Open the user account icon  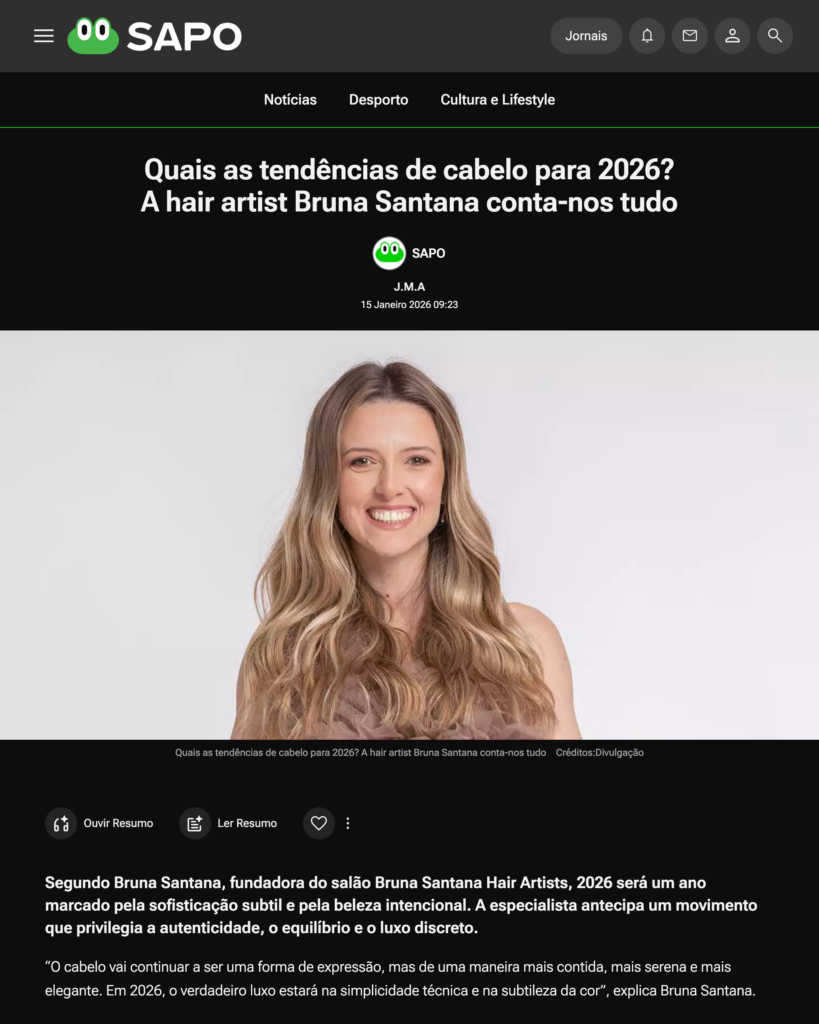[x=732, y=36]
